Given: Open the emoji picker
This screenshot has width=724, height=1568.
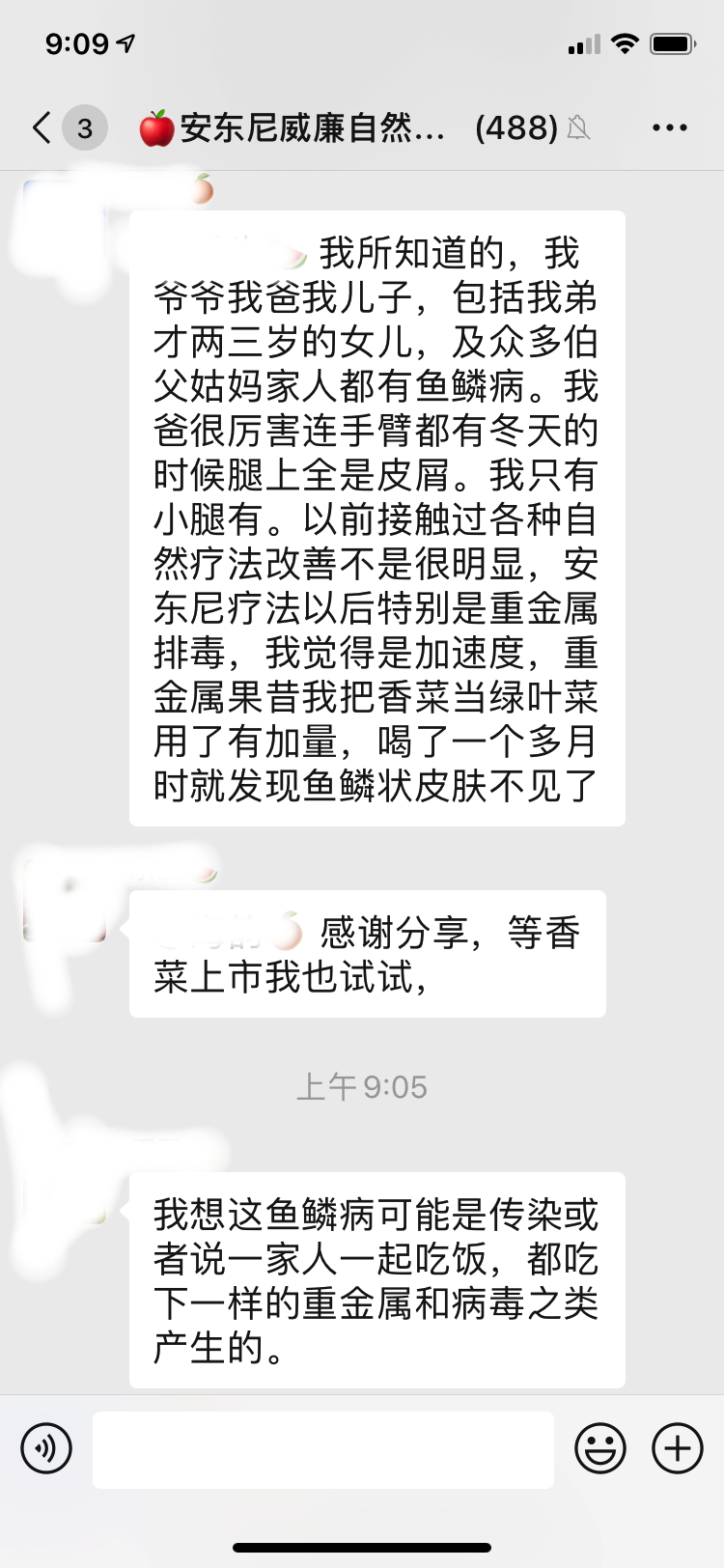Looking at the screenshot, I should [x=600, y=1448].
